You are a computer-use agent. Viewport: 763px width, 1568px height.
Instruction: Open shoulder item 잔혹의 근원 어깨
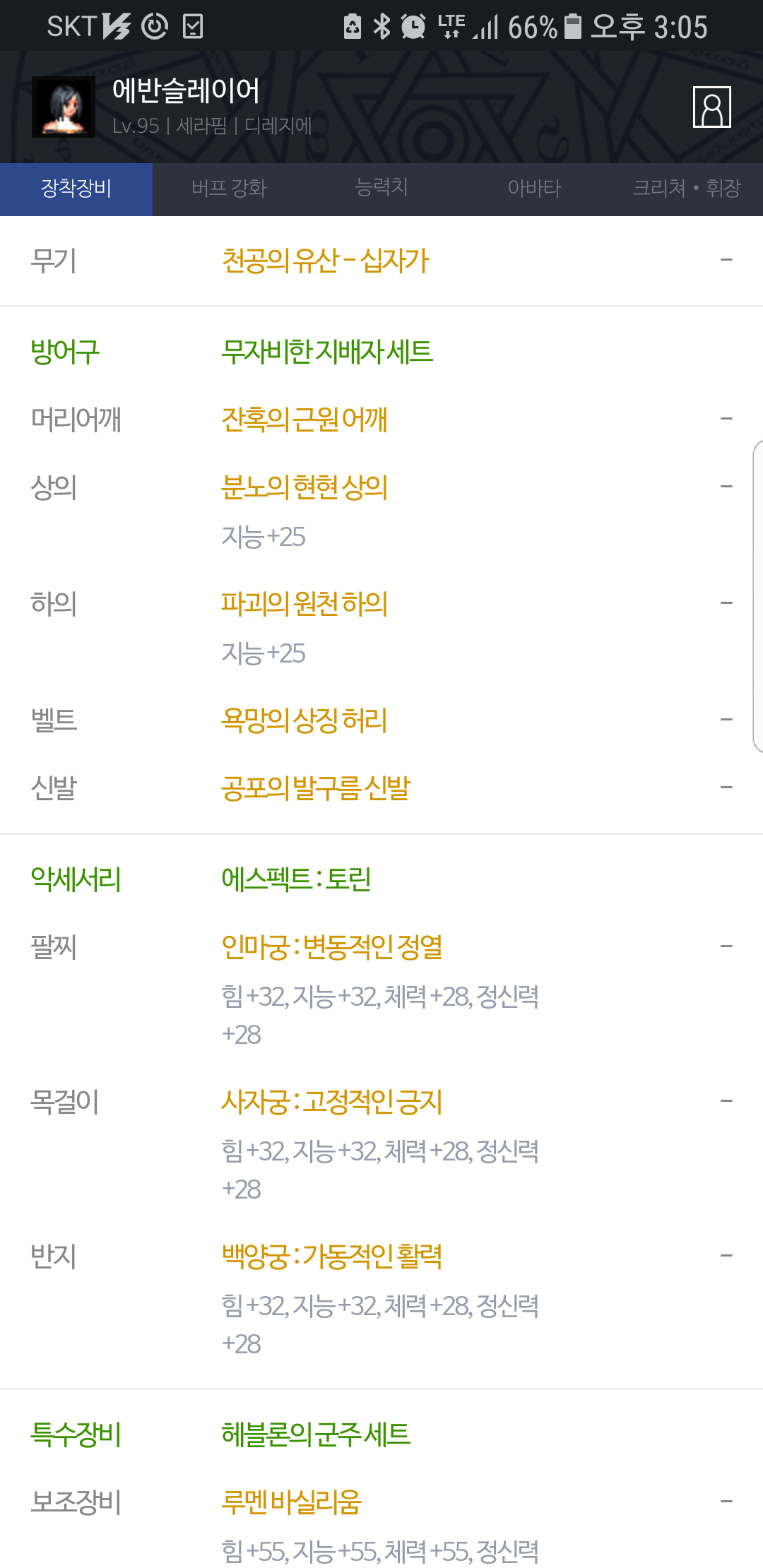click(x=304, y=420)
